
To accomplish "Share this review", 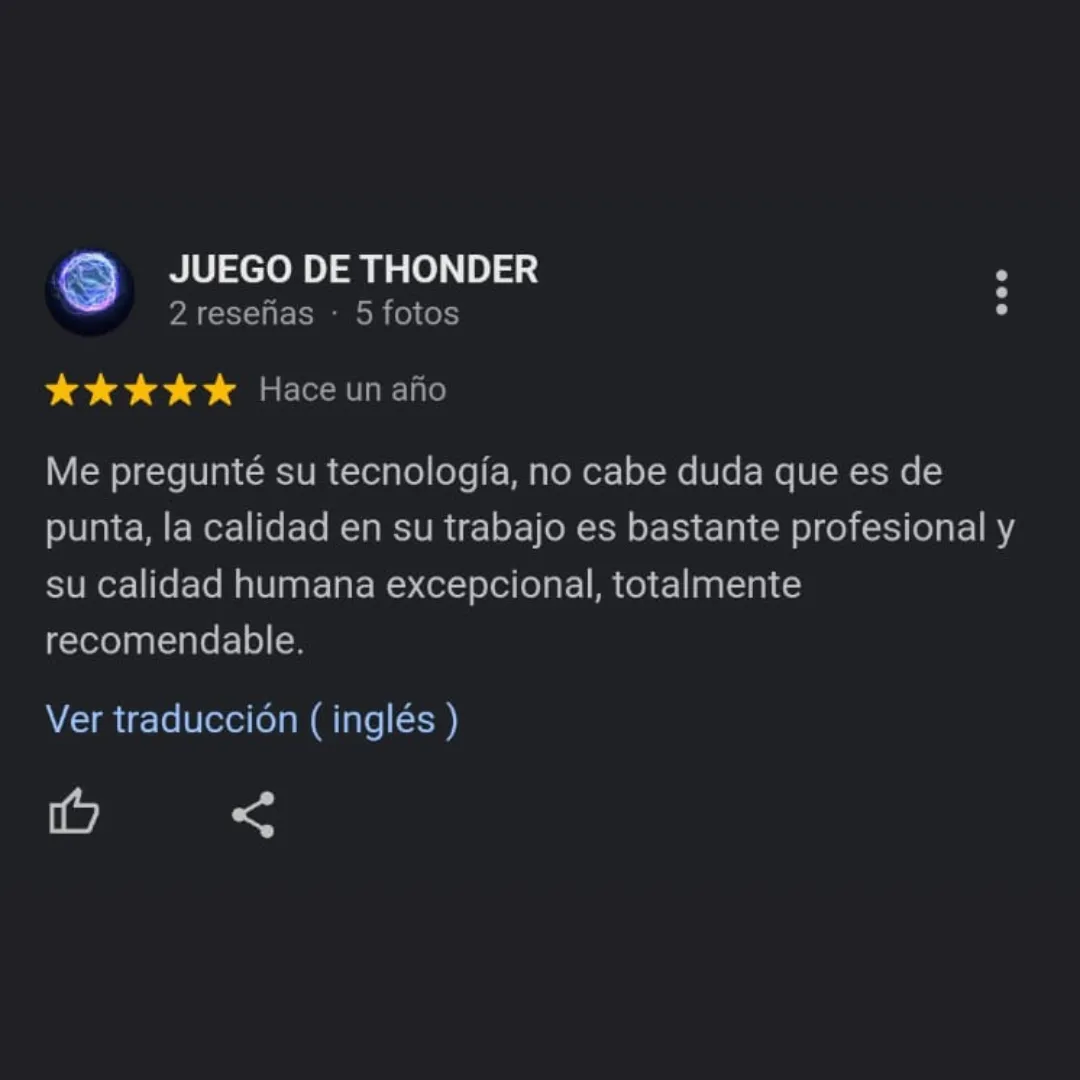I will [254, 814].
